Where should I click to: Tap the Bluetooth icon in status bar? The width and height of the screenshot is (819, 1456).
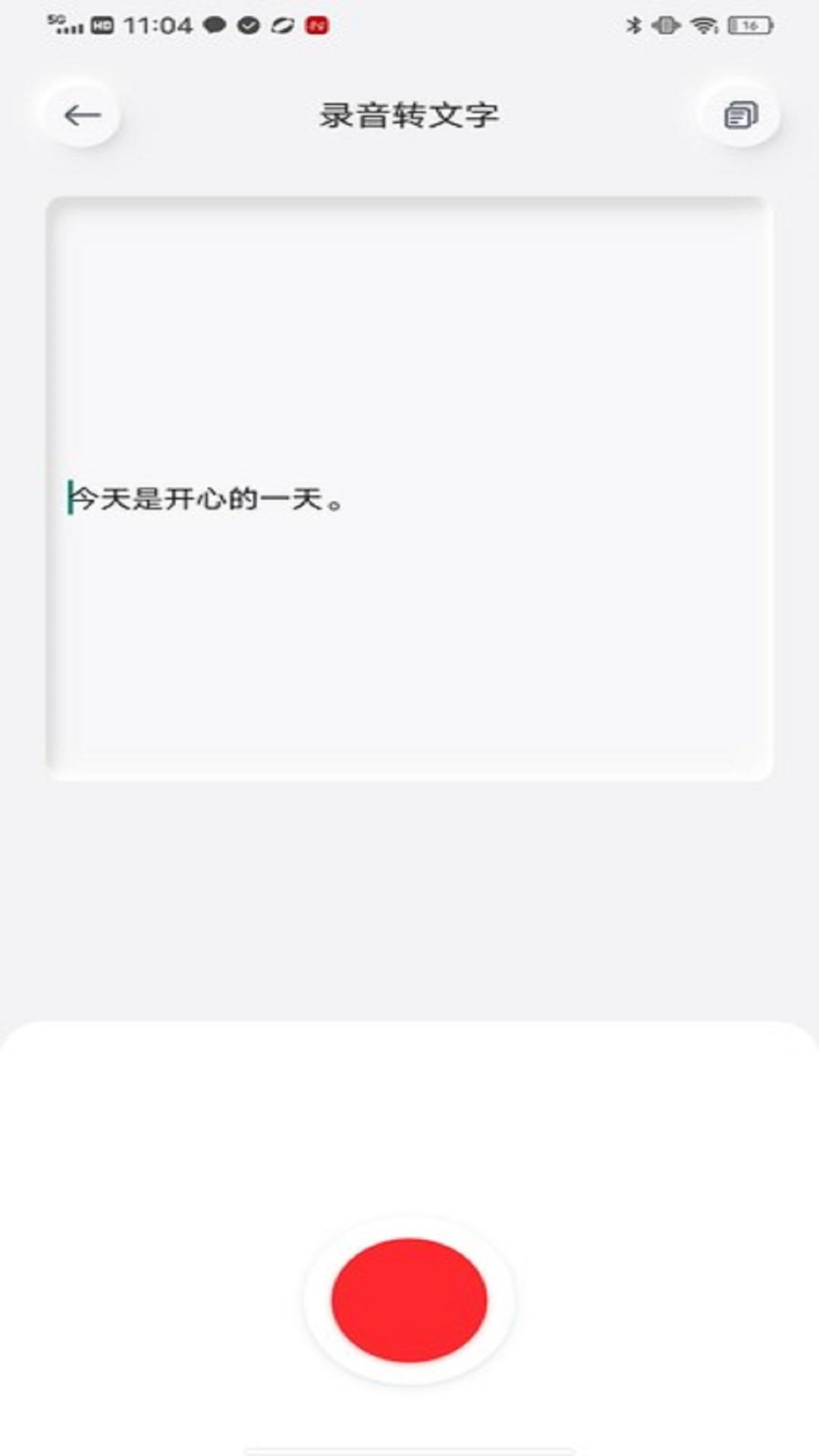[634, 23]
